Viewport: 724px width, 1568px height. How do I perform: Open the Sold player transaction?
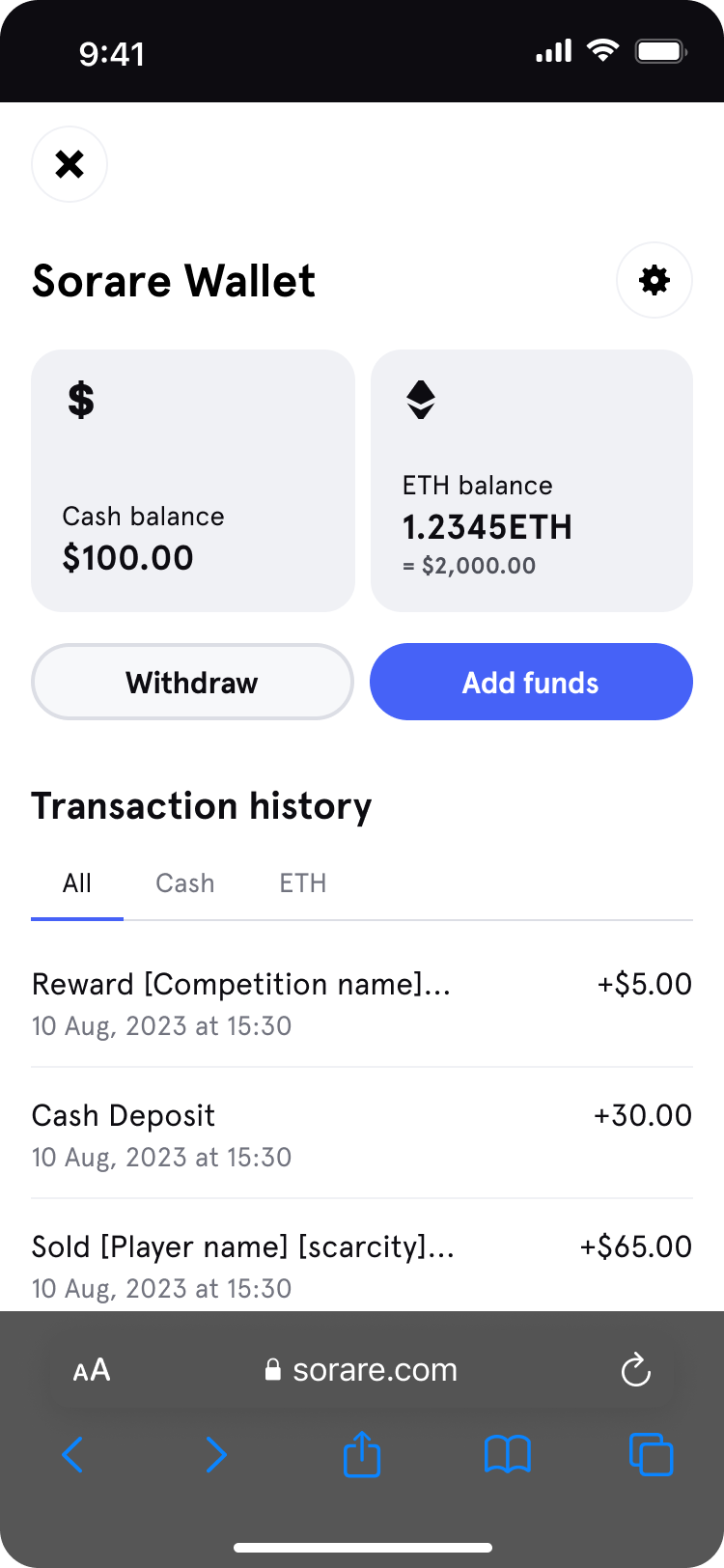(361, 1265)
